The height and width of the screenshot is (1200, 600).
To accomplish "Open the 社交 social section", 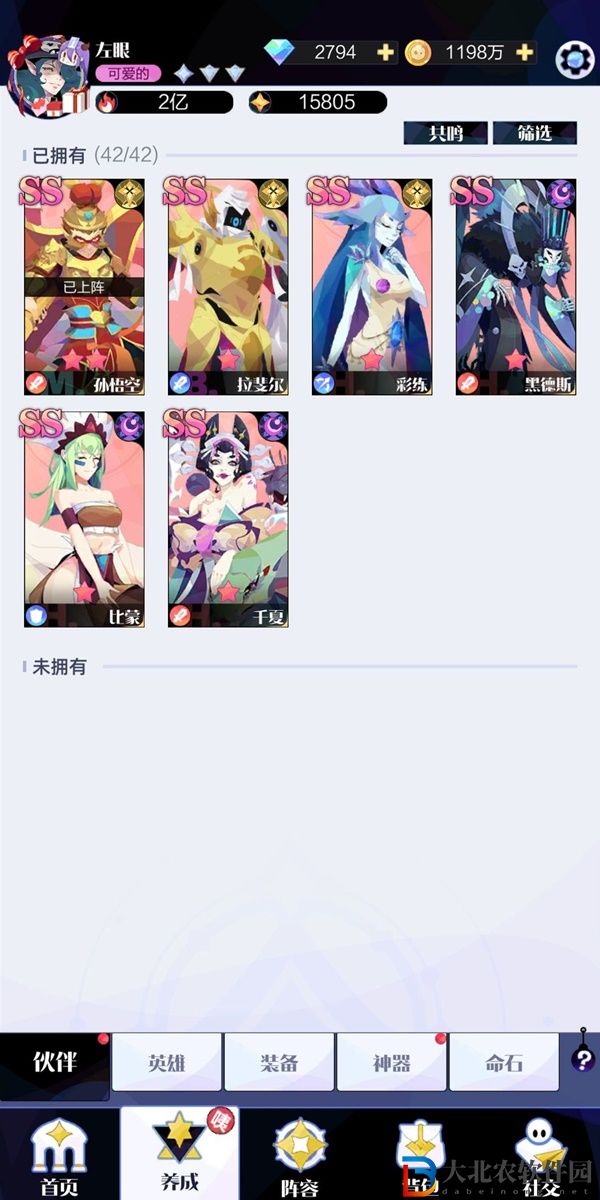I will pos(541,1157).
